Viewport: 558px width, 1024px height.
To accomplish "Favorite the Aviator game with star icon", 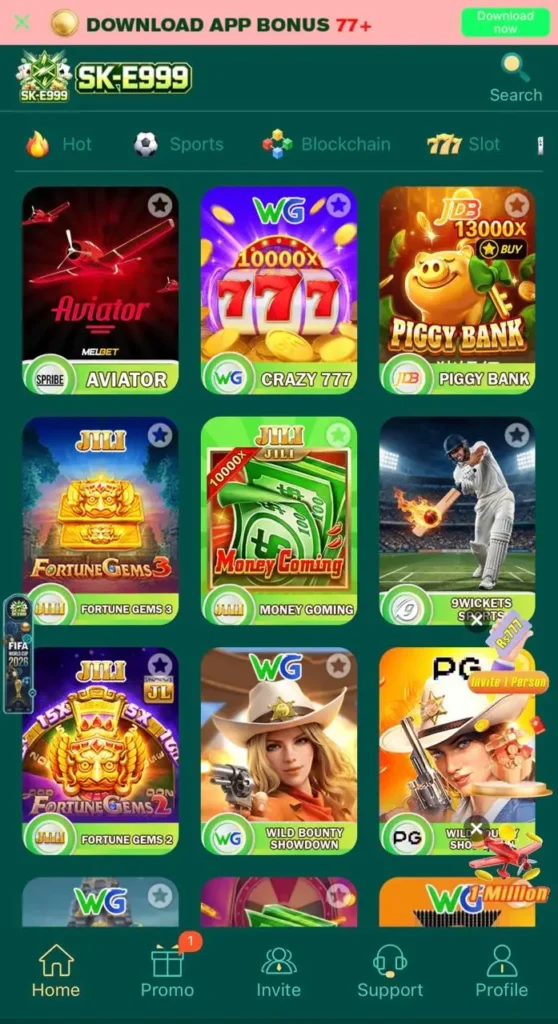I will pyautogui.click(x=159, y=205).
